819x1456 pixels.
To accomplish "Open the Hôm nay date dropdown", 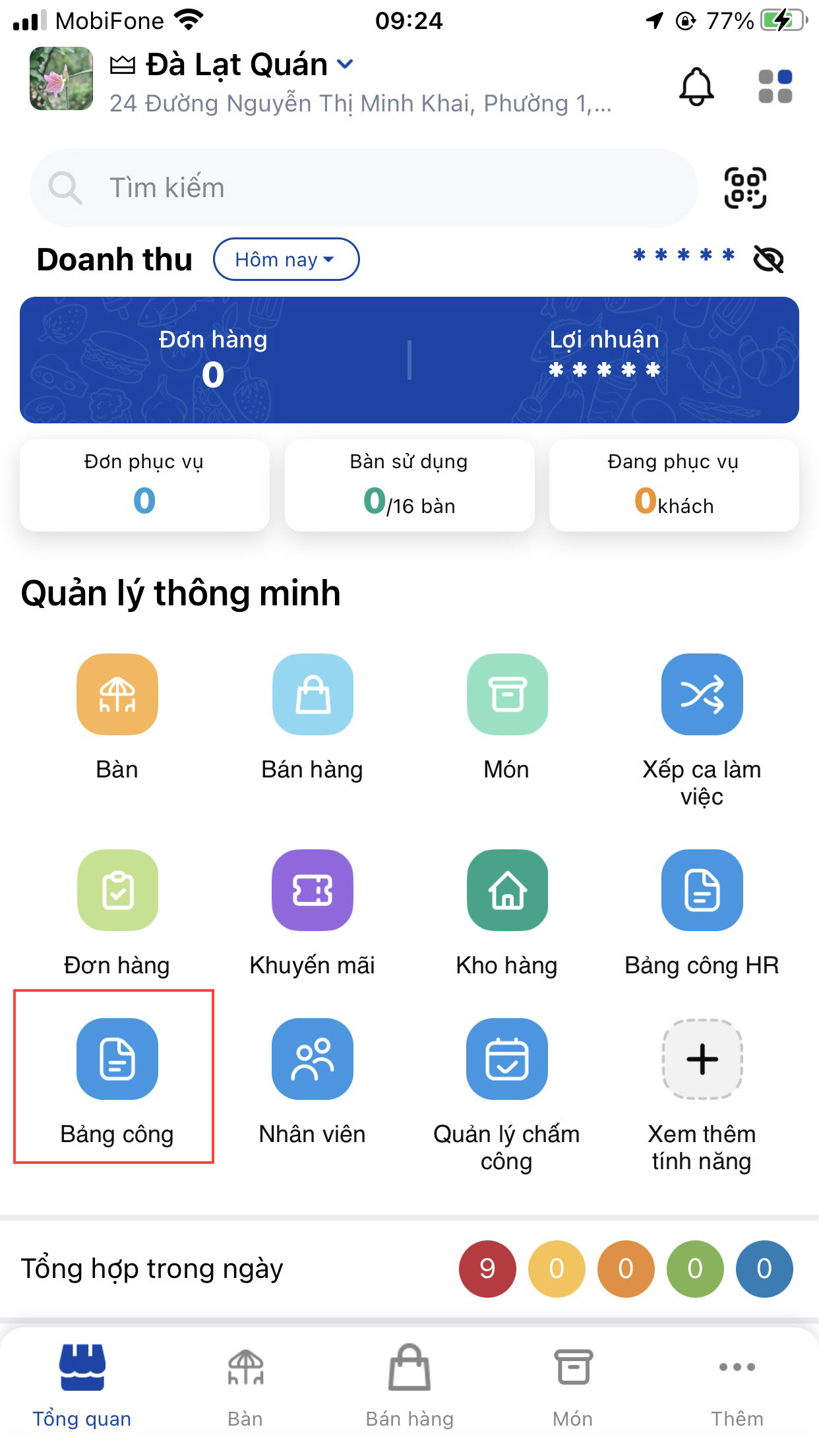I will 286,259.
